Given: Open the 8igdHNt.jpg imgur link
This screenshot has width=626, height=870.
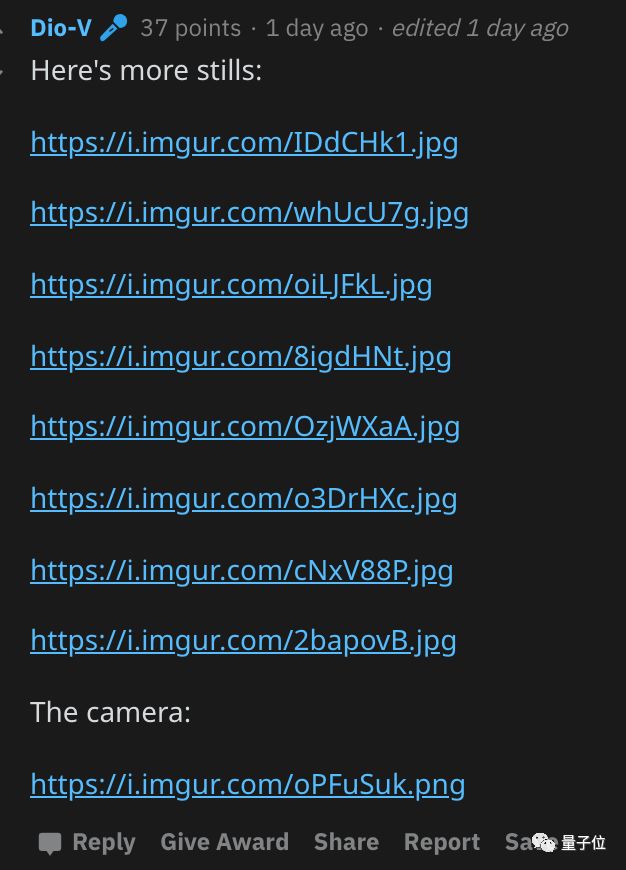Looking at the screenshot, I should 240,356.
